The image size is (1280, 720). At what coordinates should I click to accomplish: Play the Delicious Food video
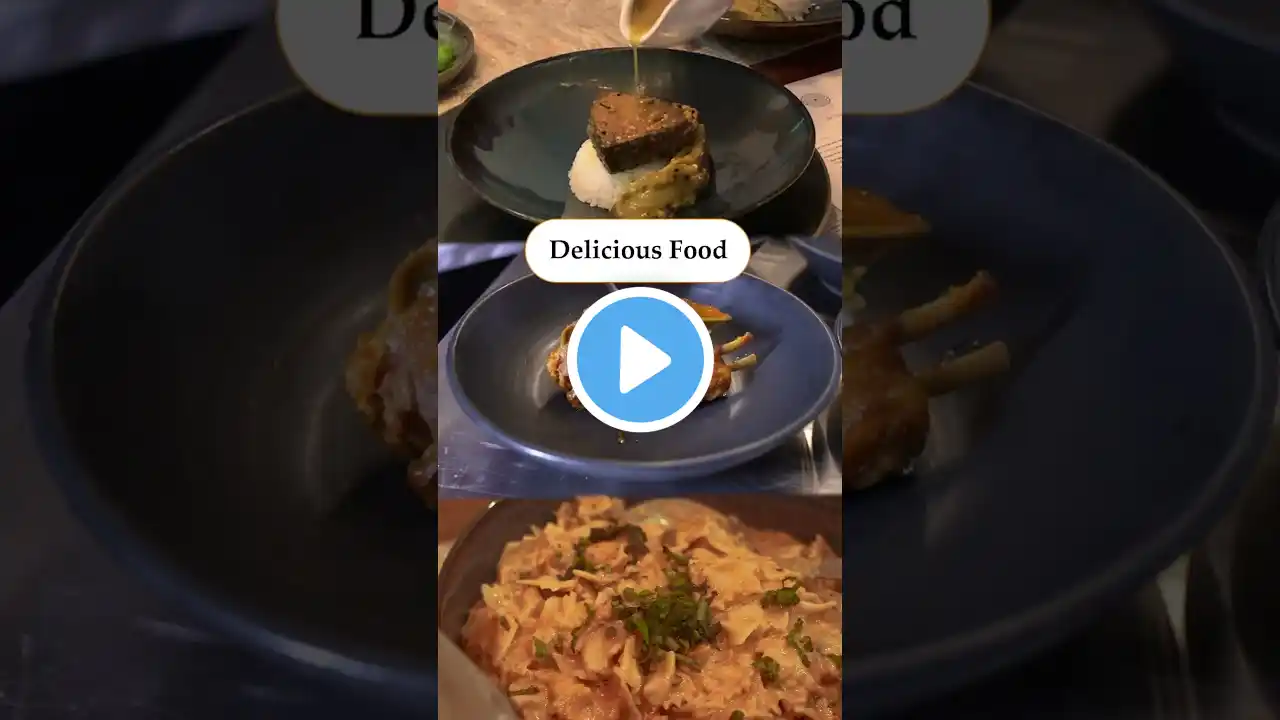(x=640, y=360)
